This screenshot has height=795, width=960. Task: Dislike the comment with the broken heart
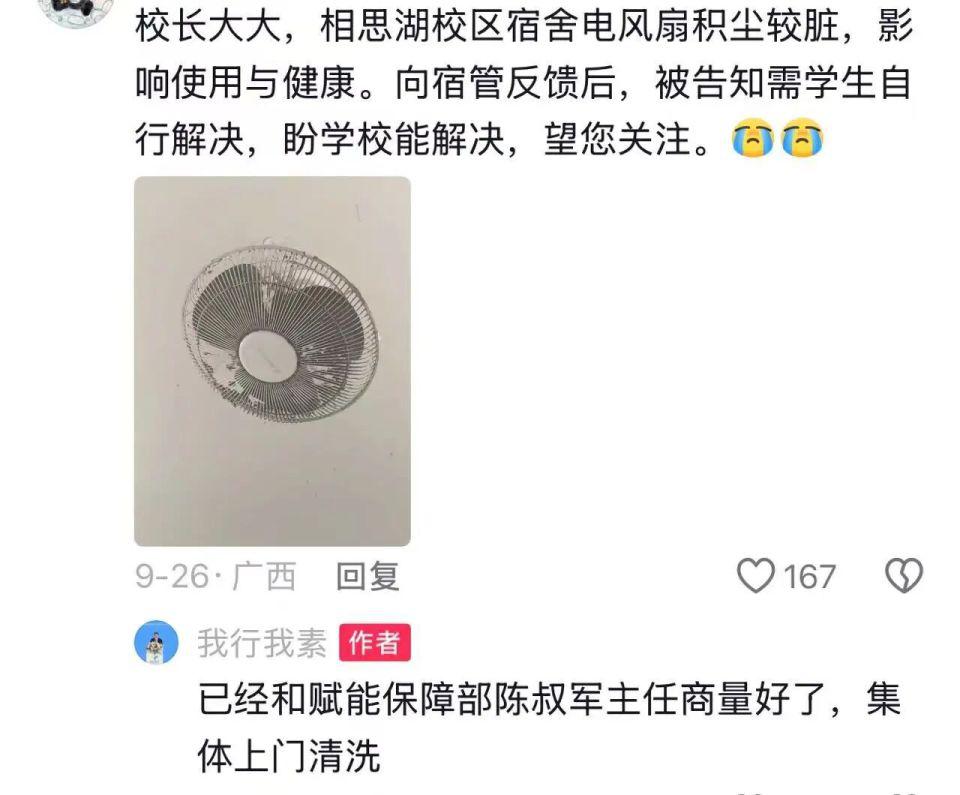pos(904,576)
